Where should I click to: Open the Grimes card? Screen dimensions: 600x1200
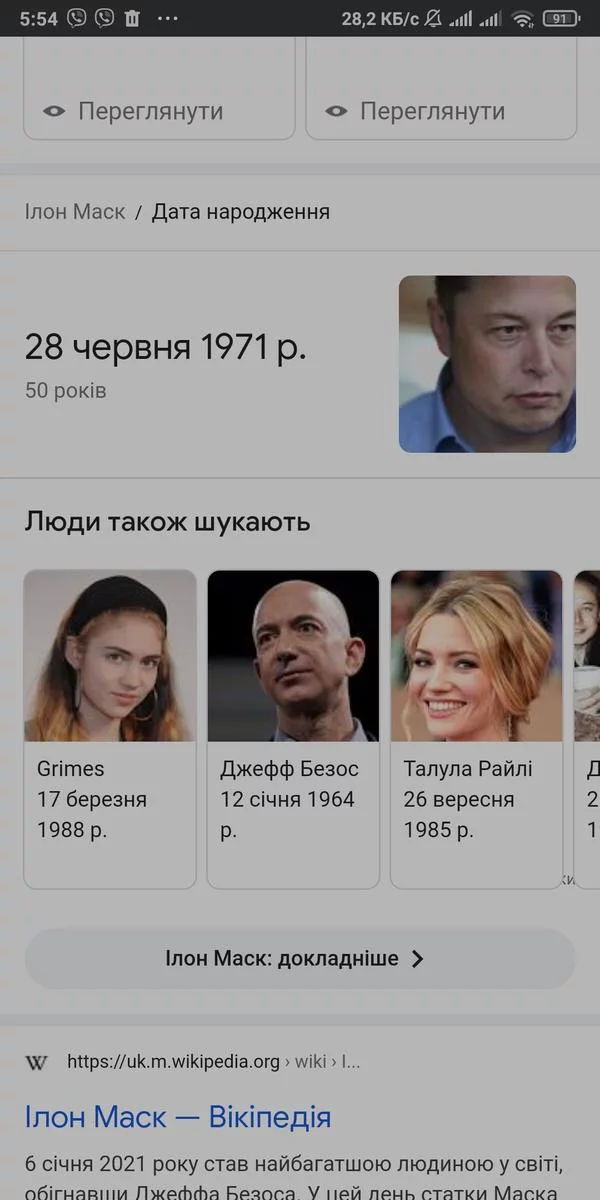click(x=110, y=728)
